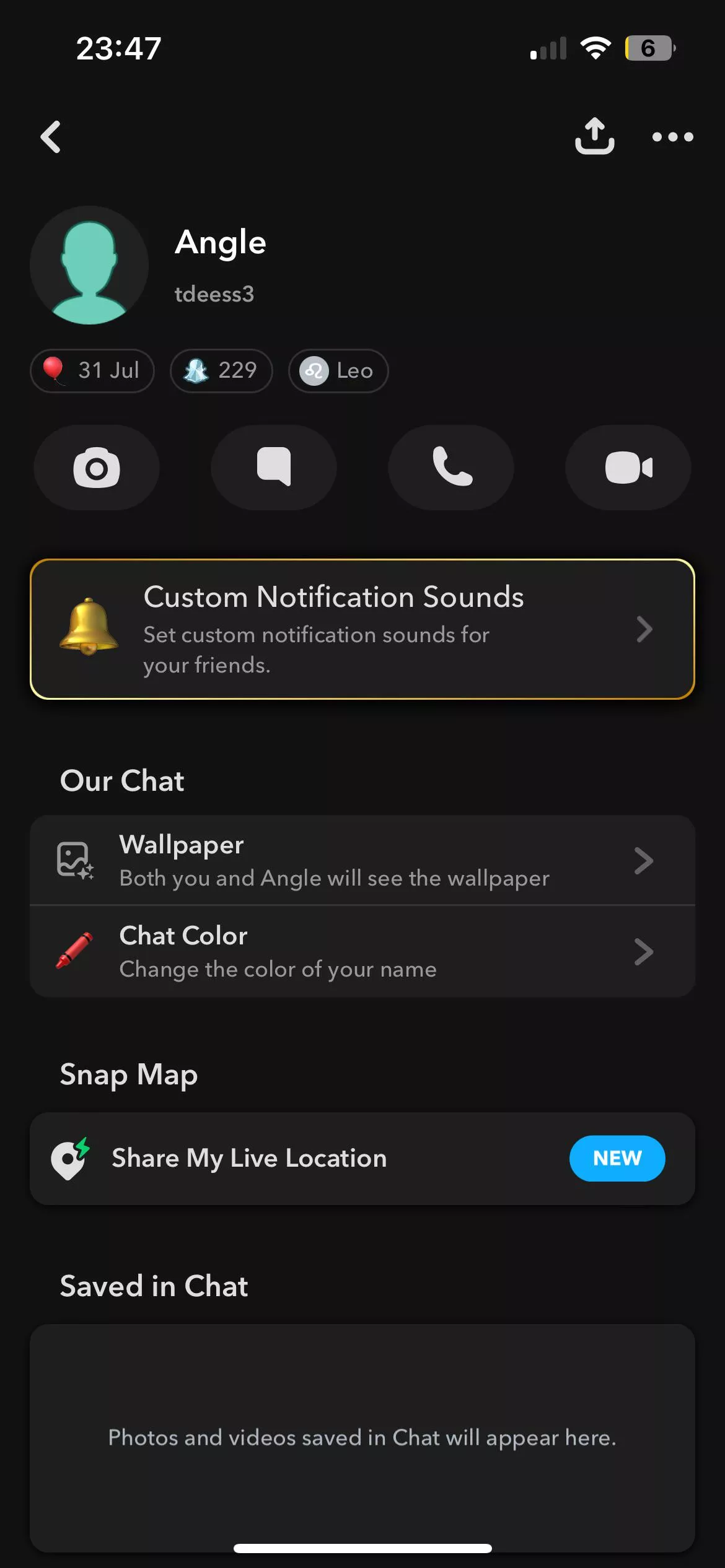Open Custom Notification Sounds
The image size is (725, 1568).
click(x=362, y=629)
